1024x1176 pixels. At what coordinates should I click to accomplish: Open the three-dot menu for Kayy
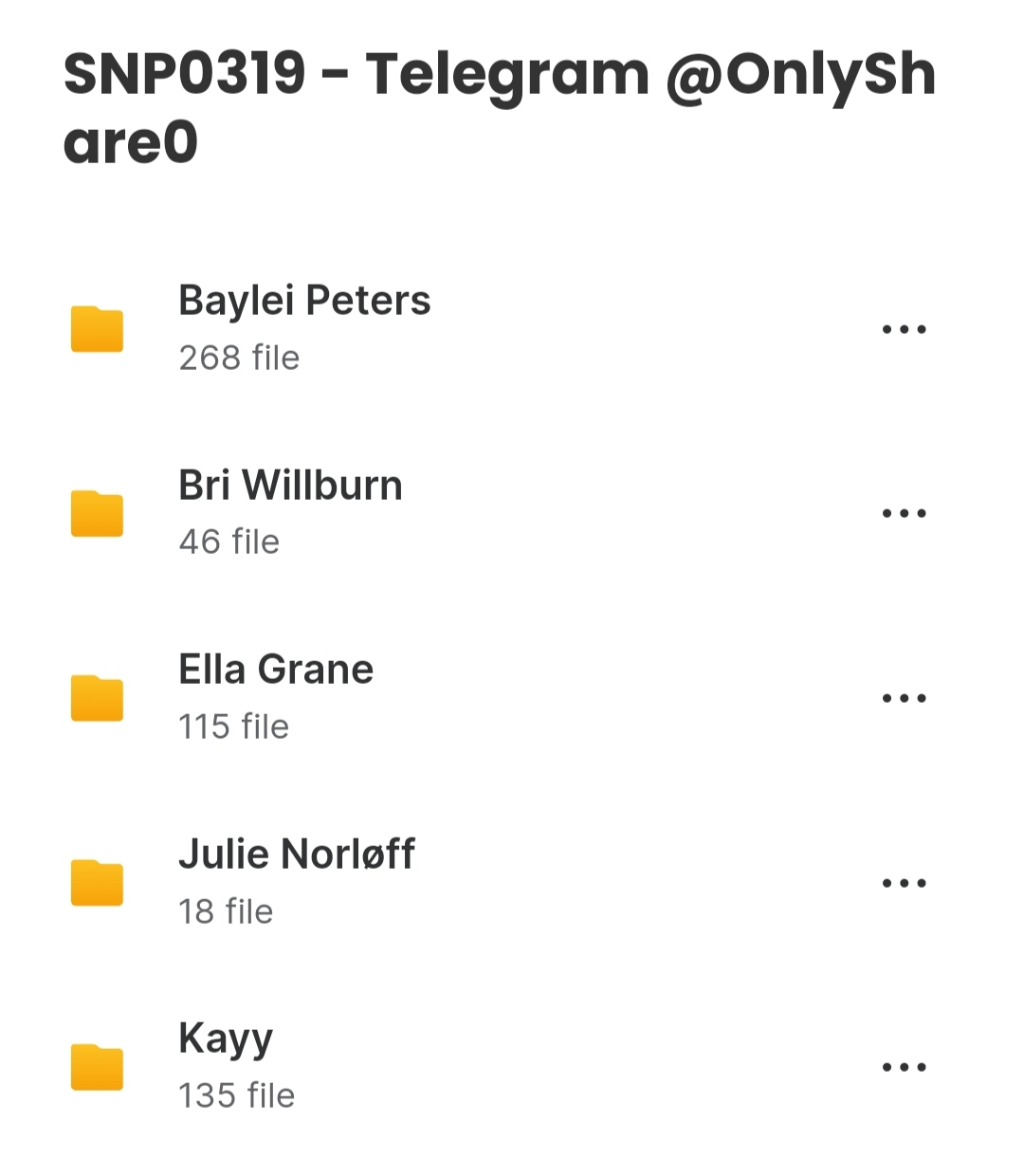[904, 1068]
